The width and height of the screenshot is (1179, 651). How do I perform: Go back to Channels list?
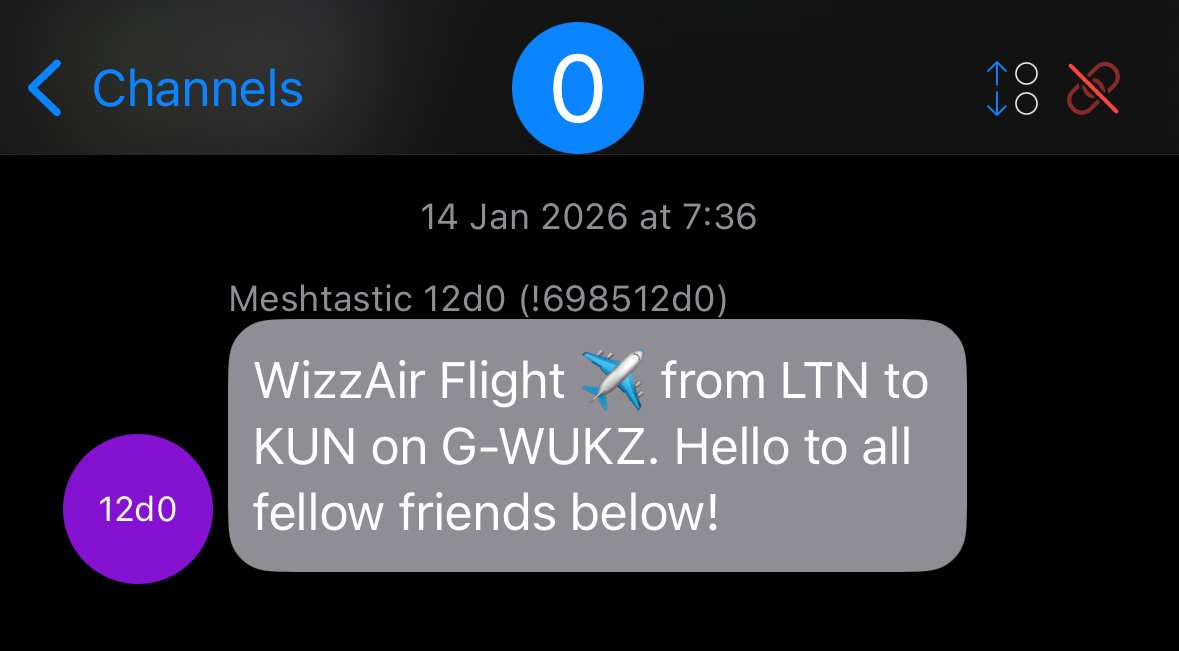(x=165, y=89)
